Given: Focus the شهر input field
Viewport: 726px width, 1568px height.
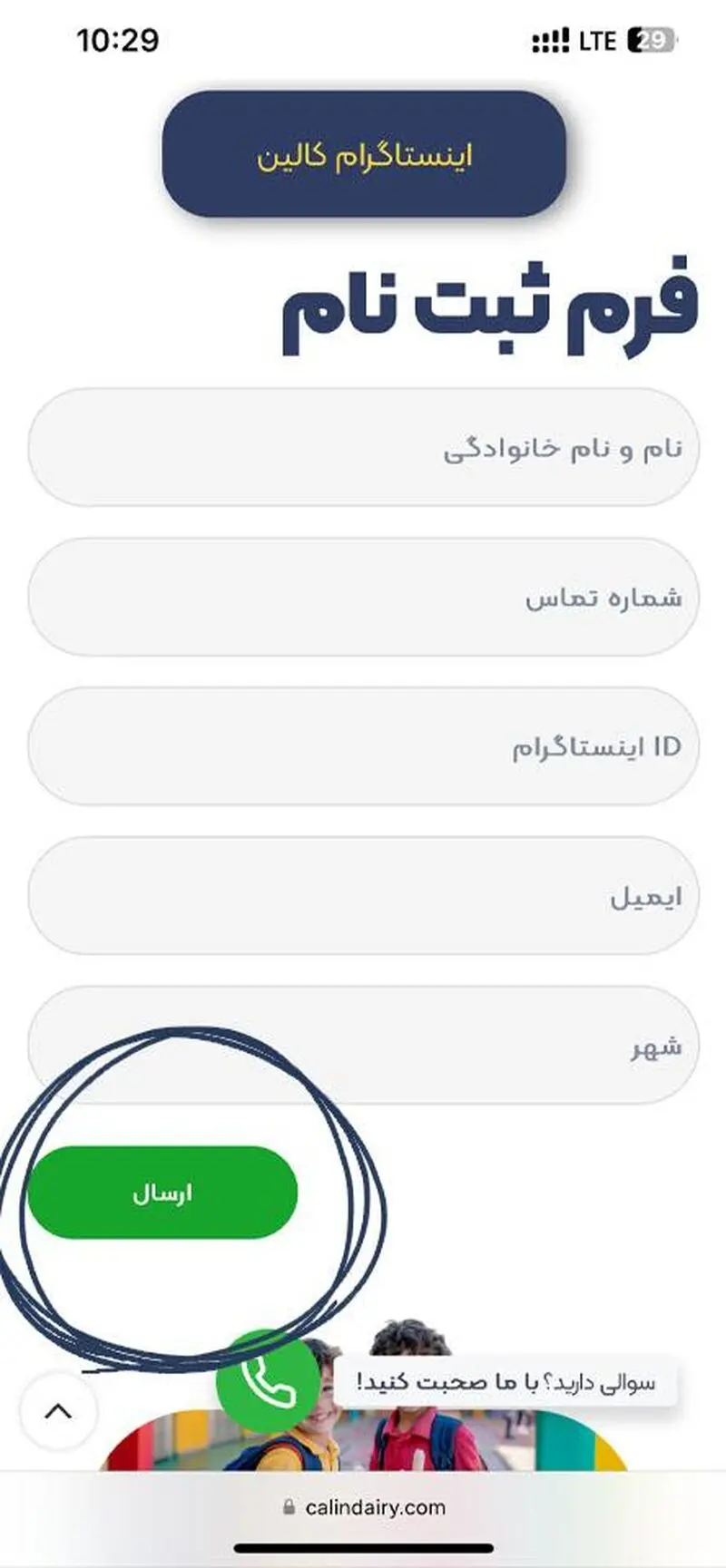Looking at the screenshot, I should tap(363, 1046).
